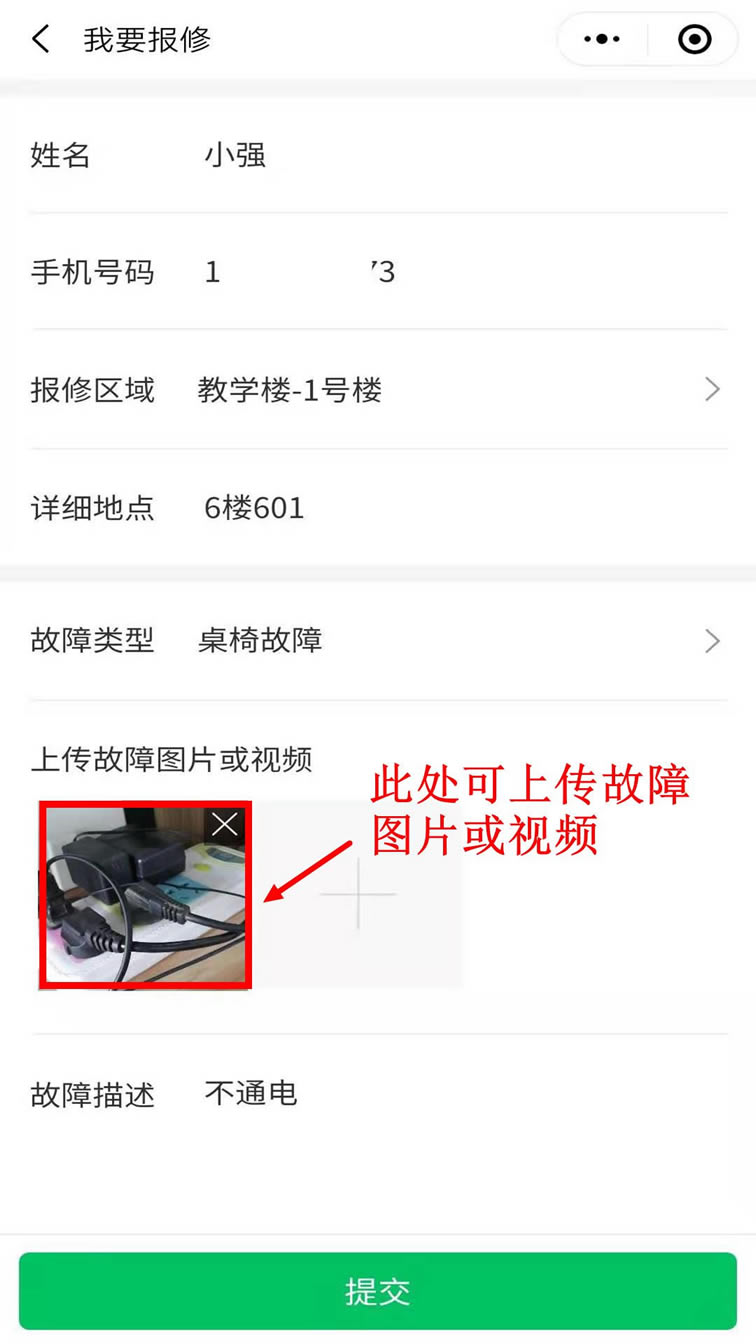Go back from the 我要报修 page
The height and width of the screenshot is (1344, 756).
(x=41, y=40)
